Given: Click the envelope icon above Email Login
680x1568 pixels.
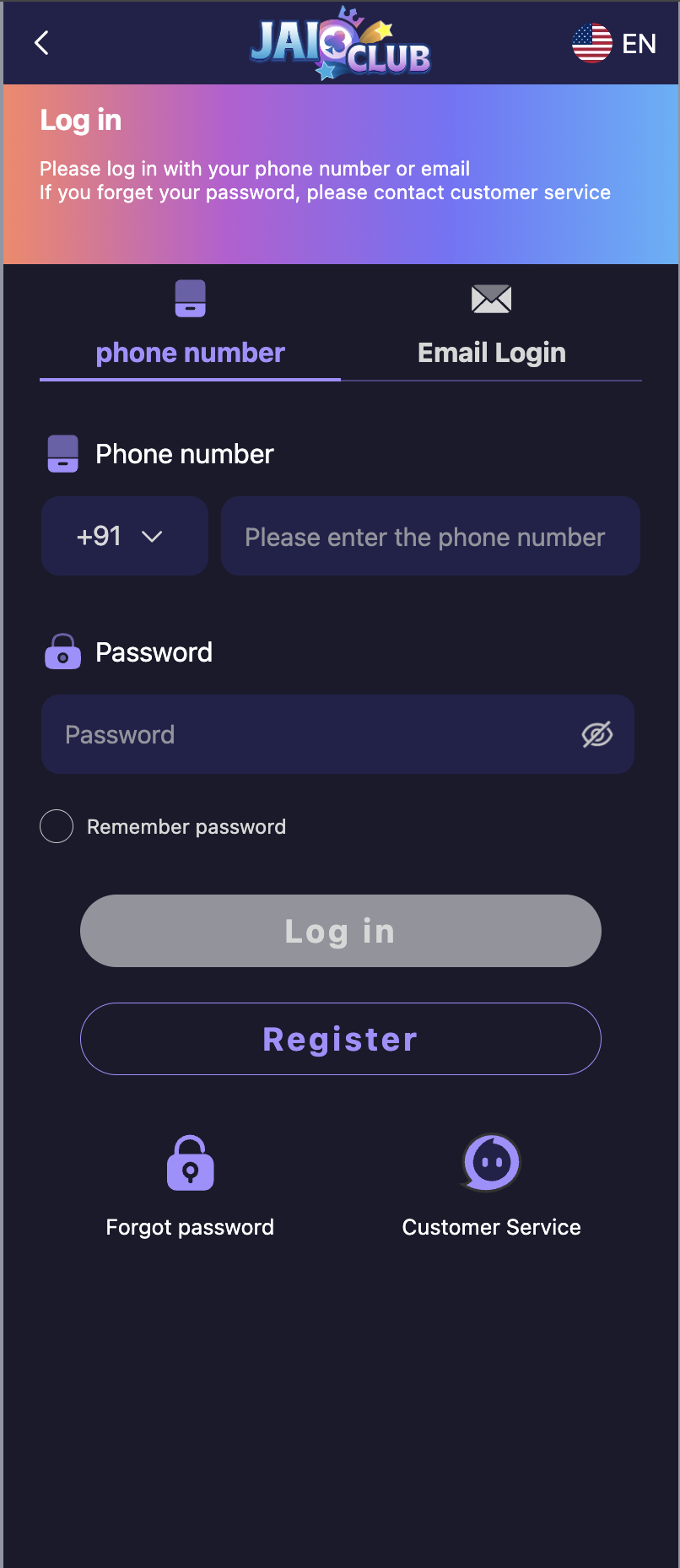Looking at the screenshot, I should [491, 298].
